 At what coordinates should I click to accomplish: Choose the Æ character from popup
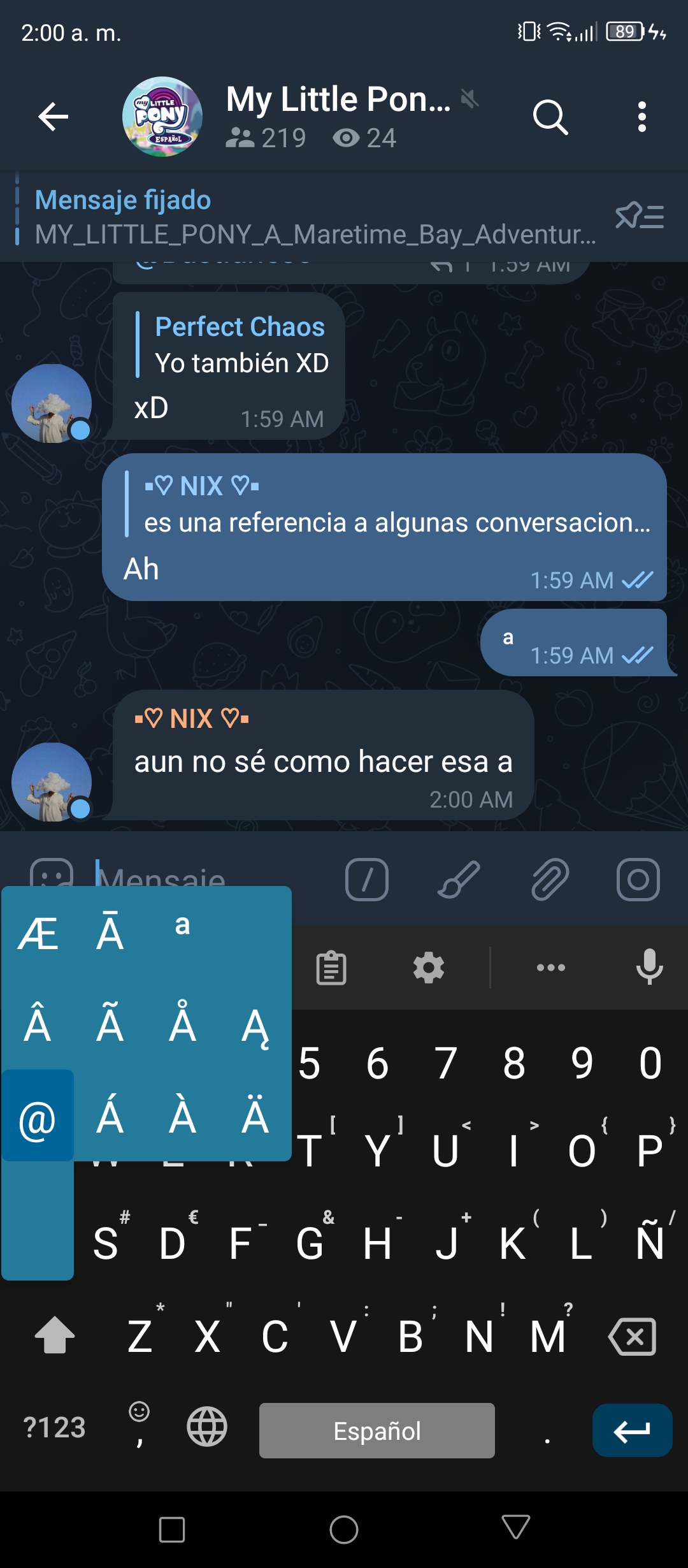click(38, 934)
